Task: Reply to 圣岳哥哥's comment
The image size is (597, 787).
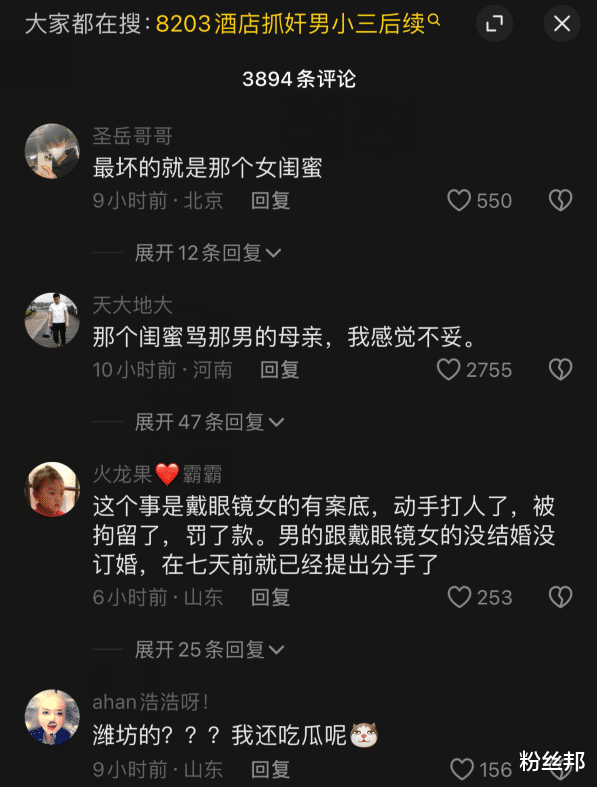Action: tap(271, 201)
